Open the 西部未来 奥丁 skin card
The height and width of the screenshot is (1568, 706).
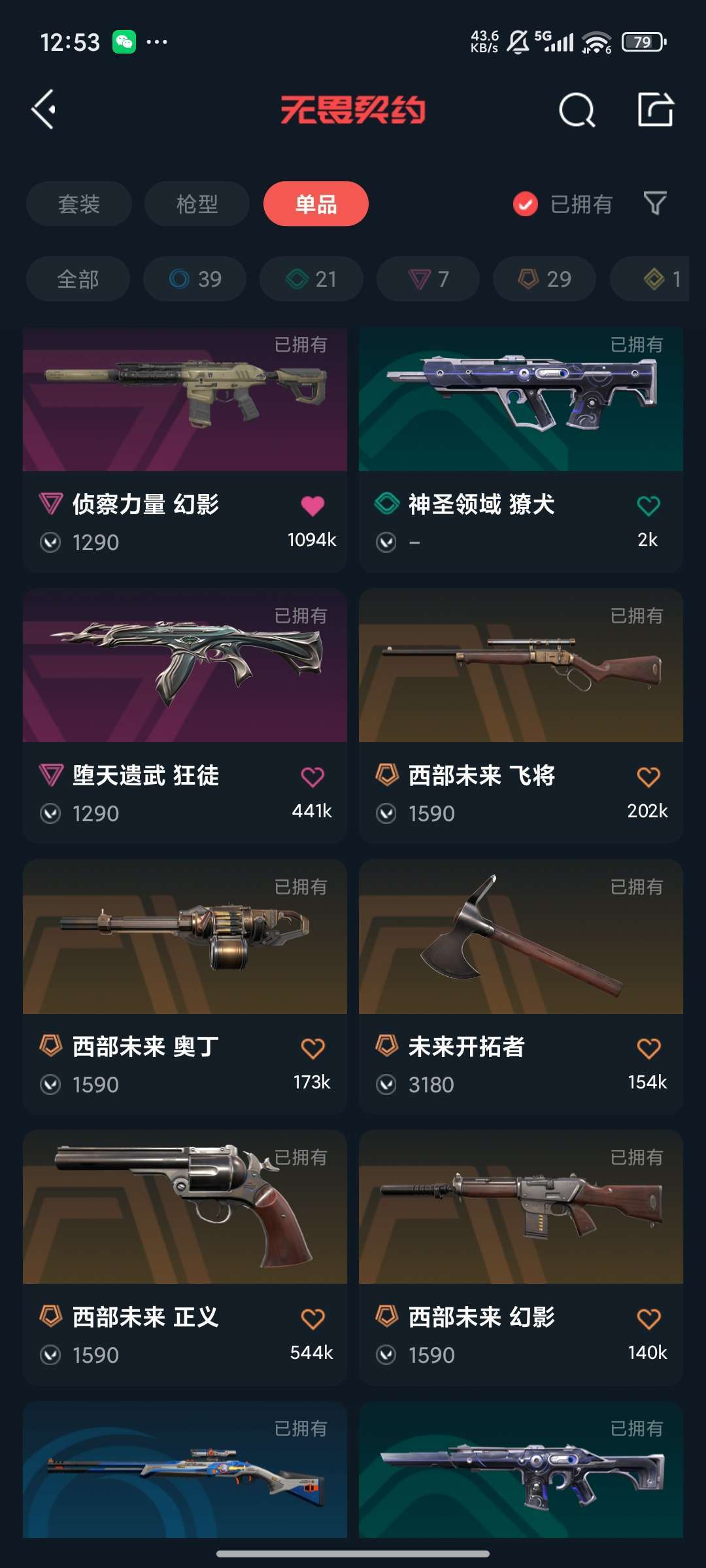pos(185,987)
